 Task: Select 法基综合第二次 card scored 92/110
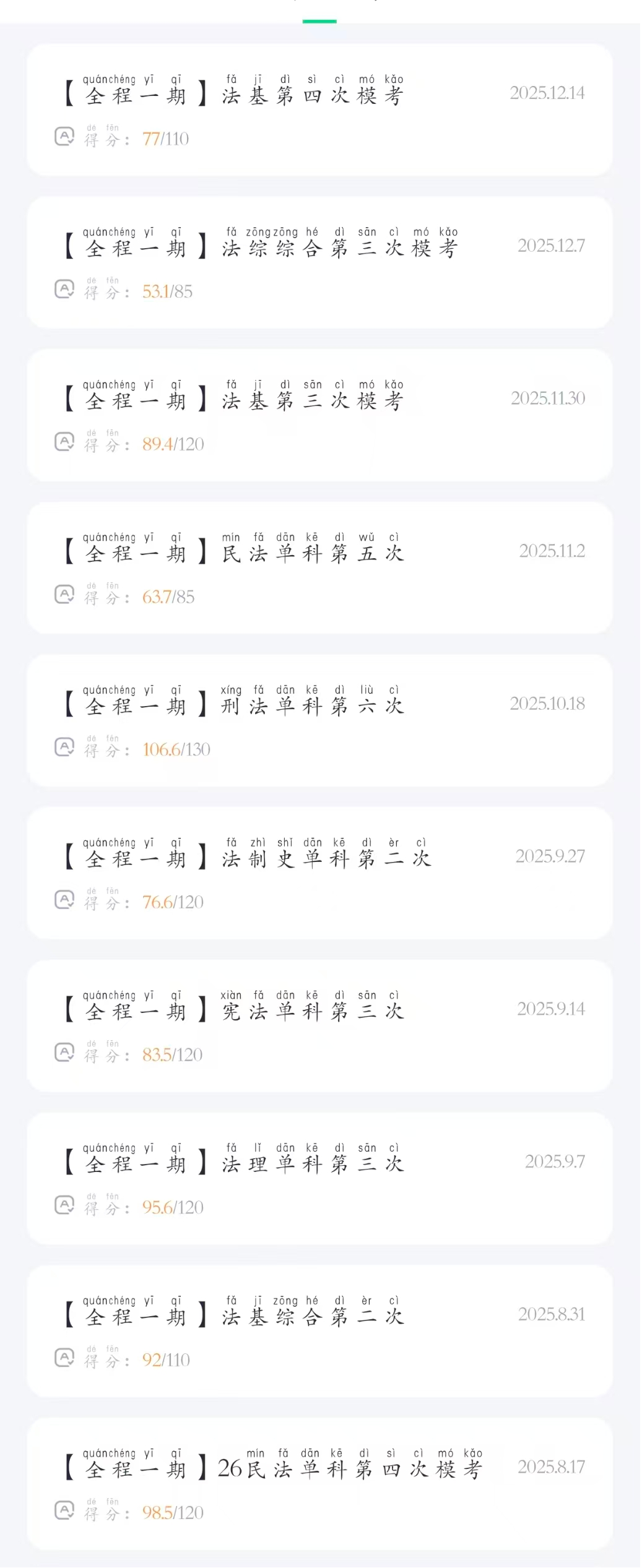[319, 1332]
